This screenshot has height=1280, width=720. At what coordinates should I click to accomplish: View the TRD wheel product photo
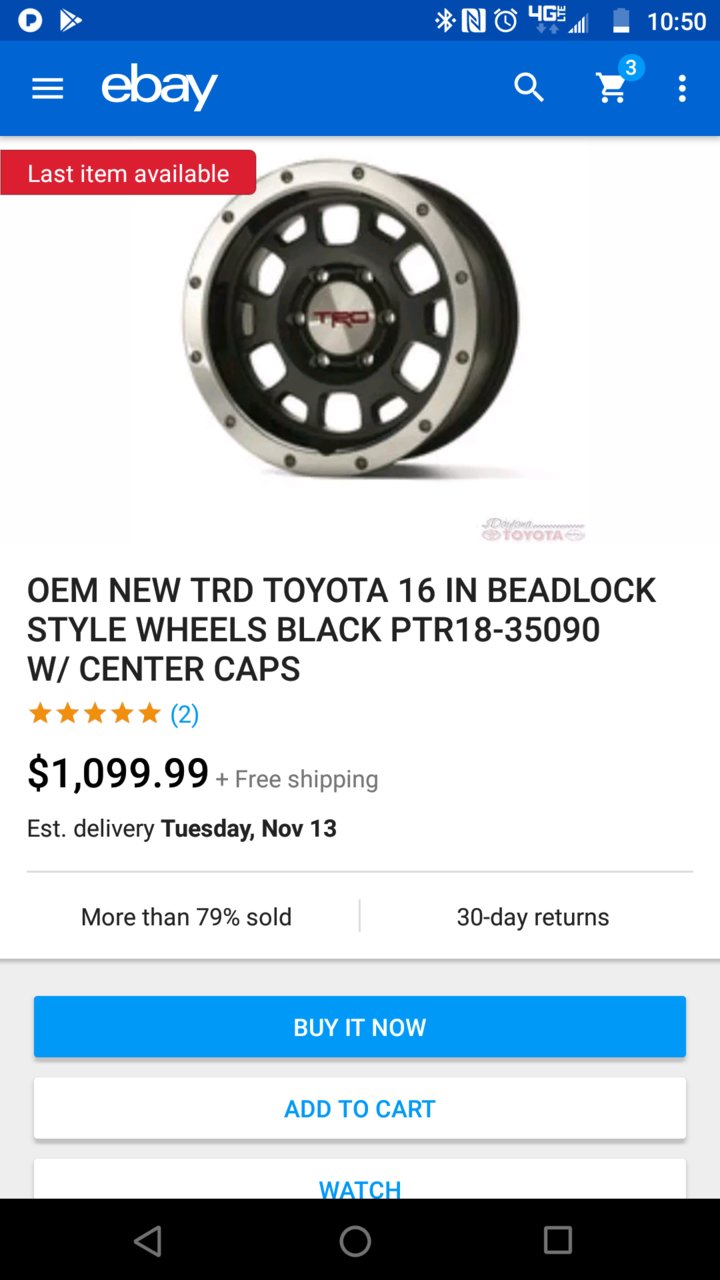tap(352, 320)
